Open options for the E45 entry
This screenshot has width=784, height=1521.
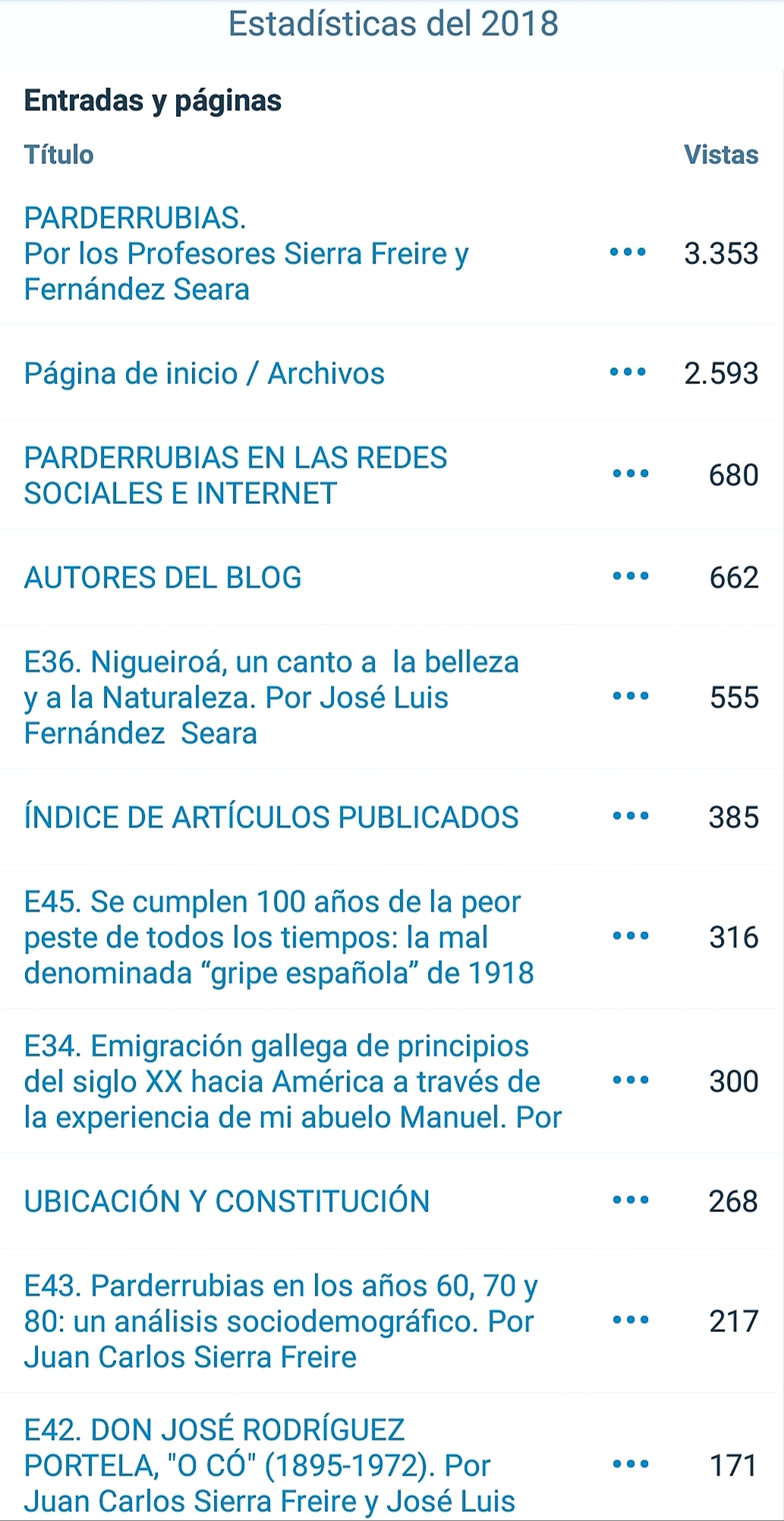[631, 937]
